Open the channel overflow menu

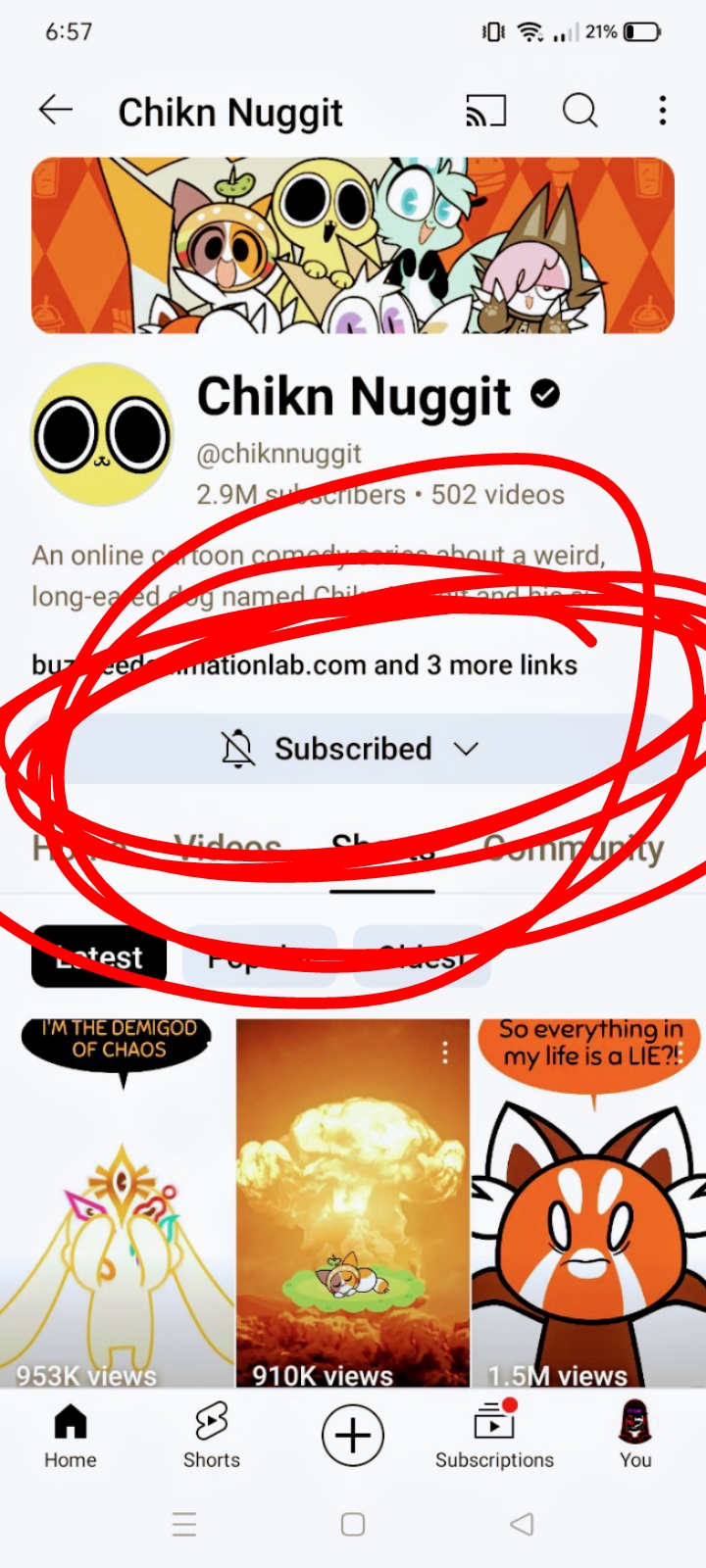click(663, 111)
